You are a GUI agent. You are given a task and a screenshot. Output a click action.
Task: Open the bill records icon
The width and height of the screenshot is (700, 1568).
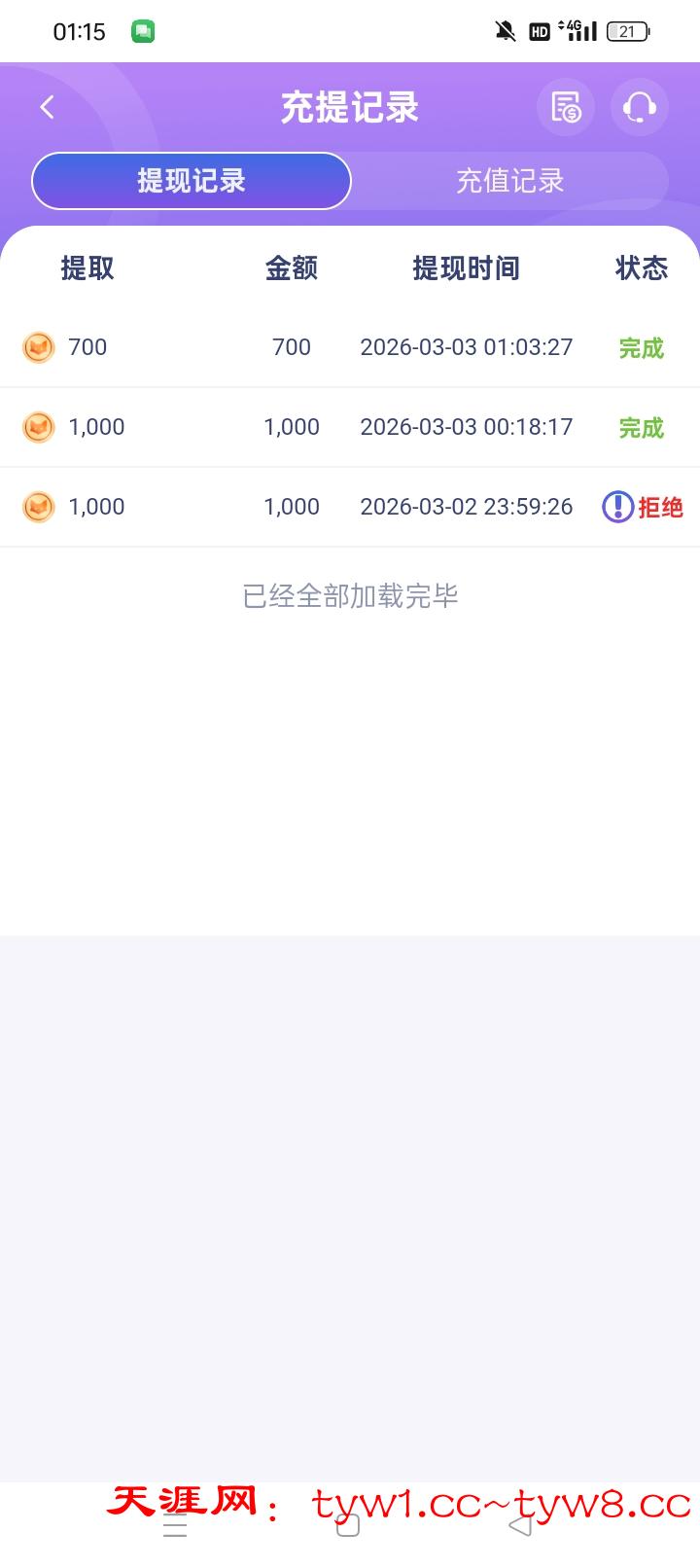[565, 107]
